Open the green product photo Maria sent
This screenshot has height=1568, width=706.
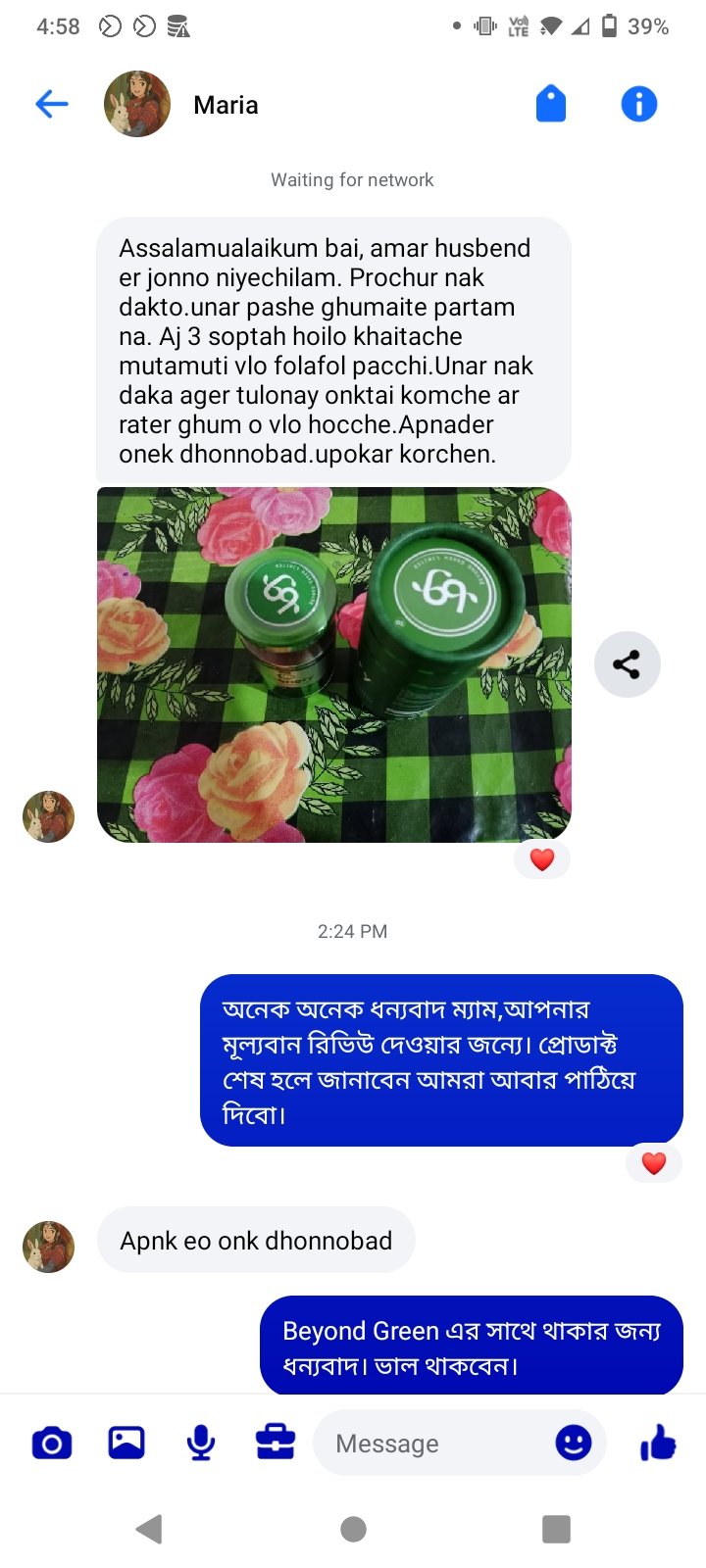333,664
